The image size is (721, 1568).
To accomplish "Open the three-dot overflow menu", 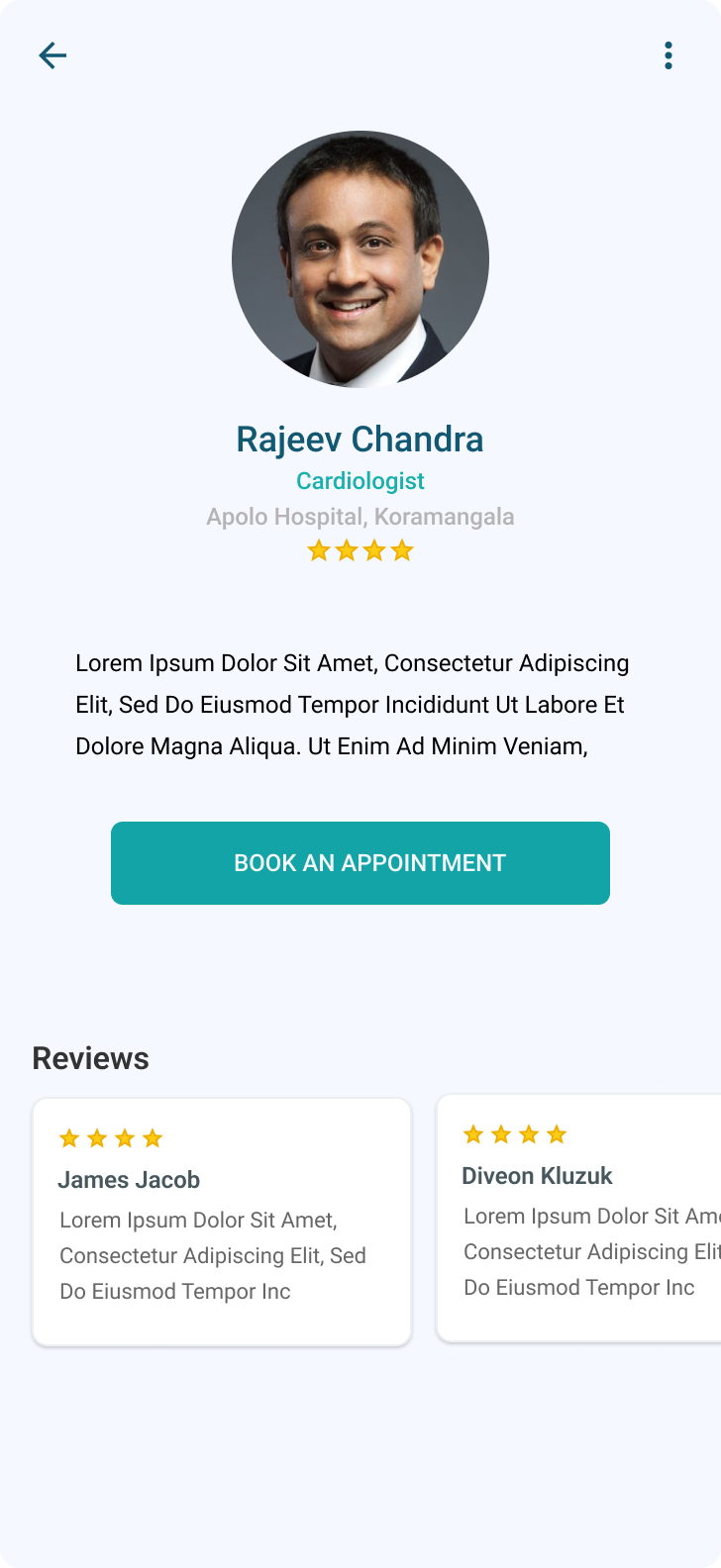I will [x=669, y=55].
